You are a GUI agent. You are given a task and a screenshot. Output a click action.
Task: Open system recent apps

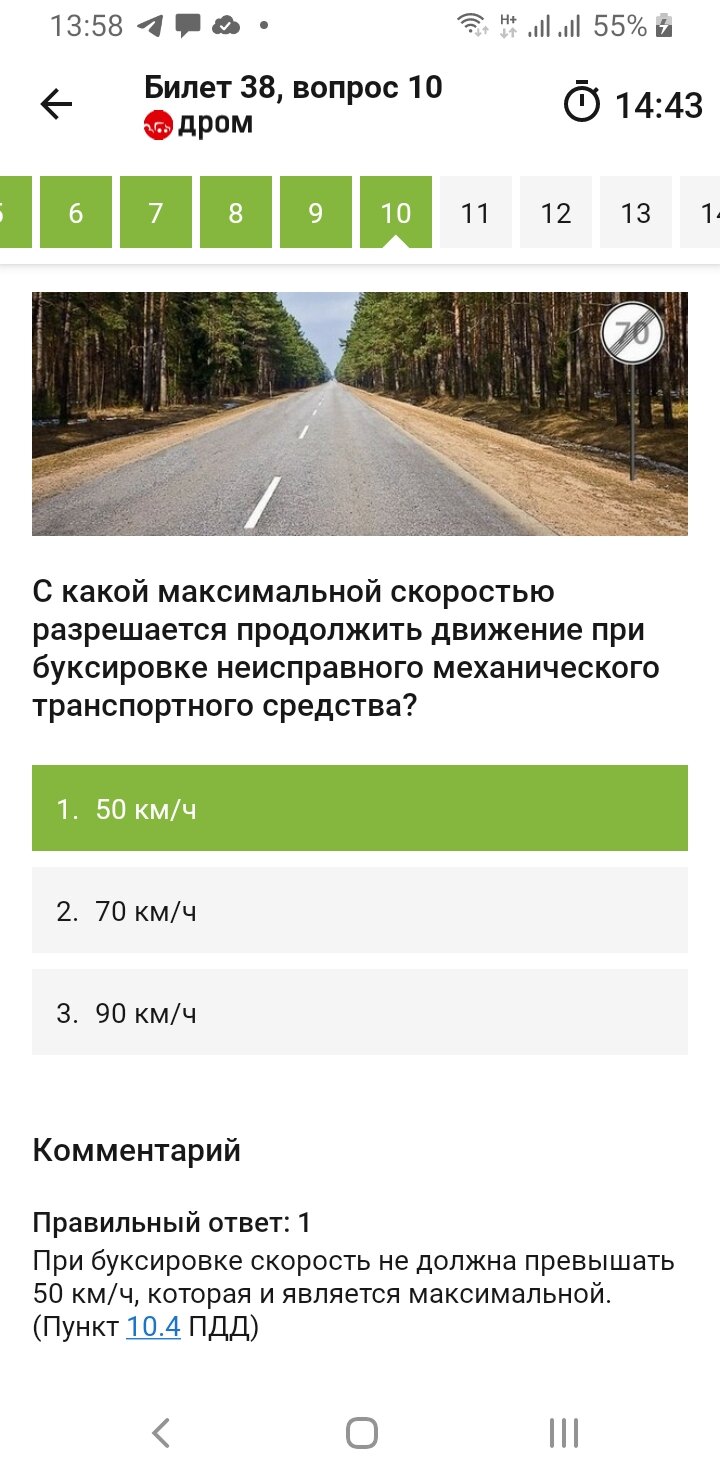[x=563, y=1432]
